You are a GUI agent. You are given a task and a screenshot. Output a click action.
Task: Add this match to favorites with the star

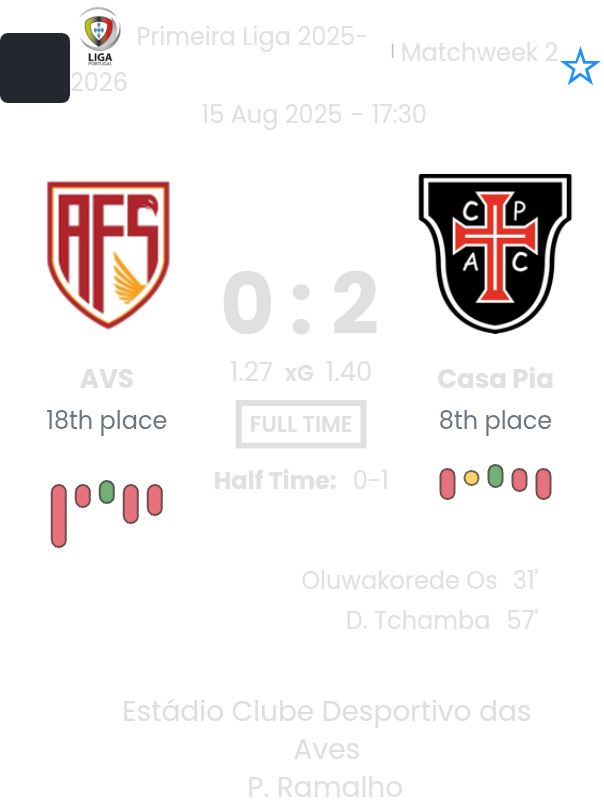click(x=580, y=68)
